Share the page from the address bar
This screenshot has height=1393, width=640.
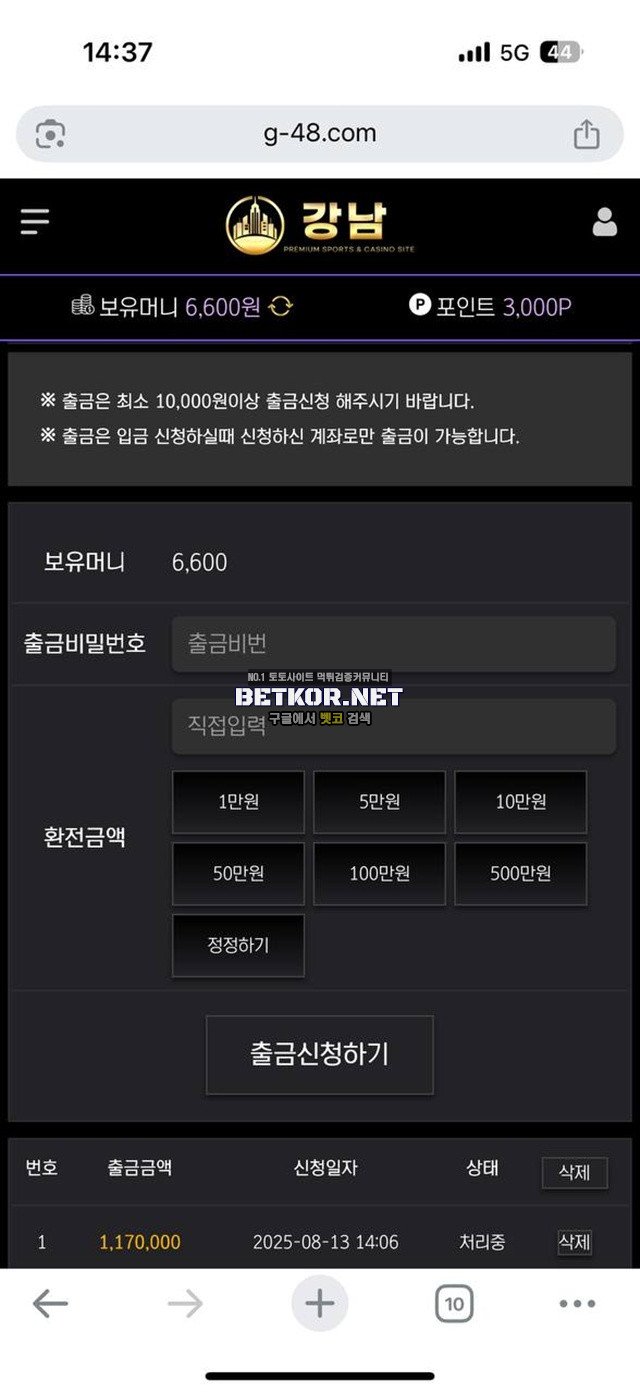click(x=586, y=134)
